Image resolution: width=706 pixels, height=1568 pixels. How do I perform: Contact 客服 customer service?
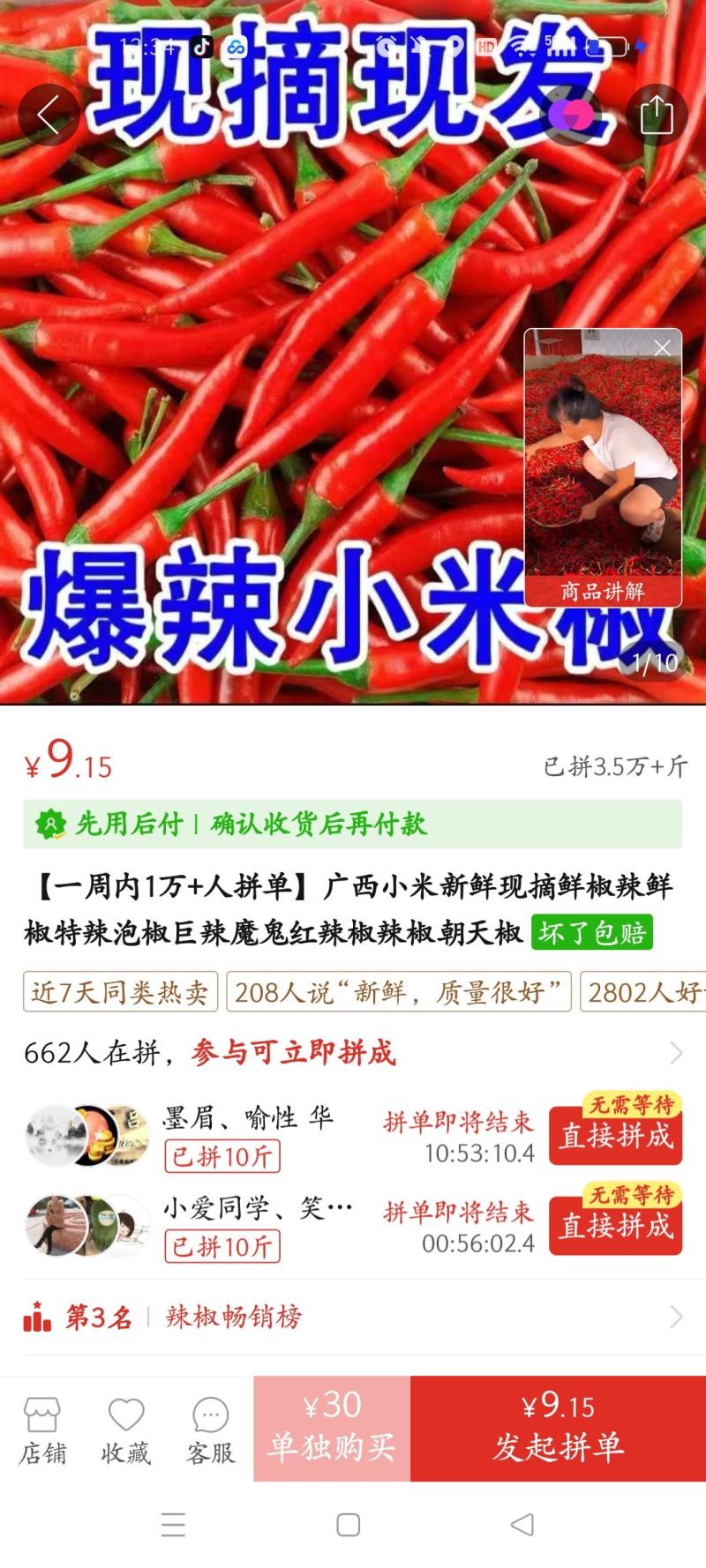tap(211, 1430)
